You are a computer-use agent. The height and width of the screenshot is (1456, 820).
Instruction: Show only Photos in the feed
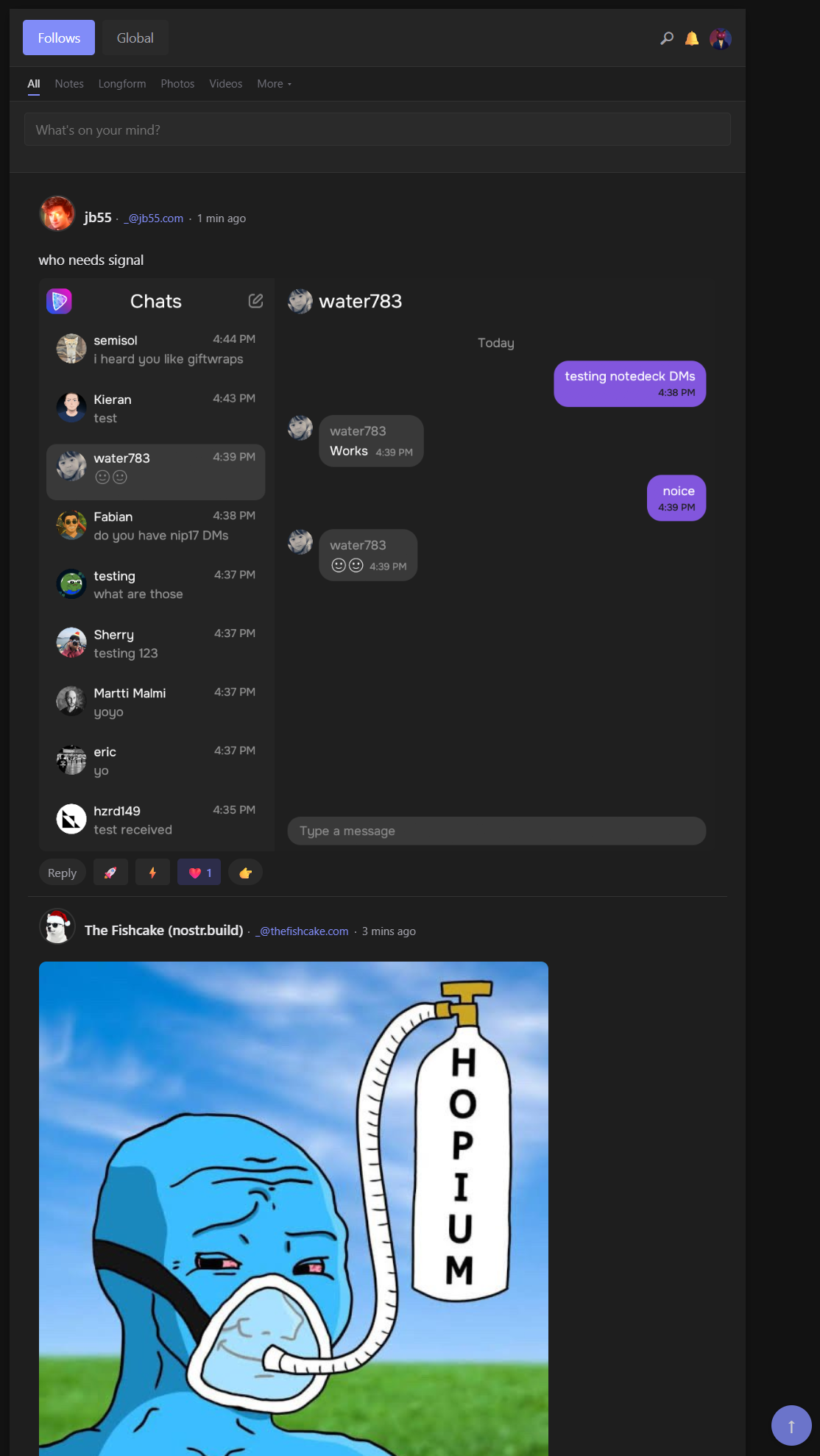pos(177,84)
